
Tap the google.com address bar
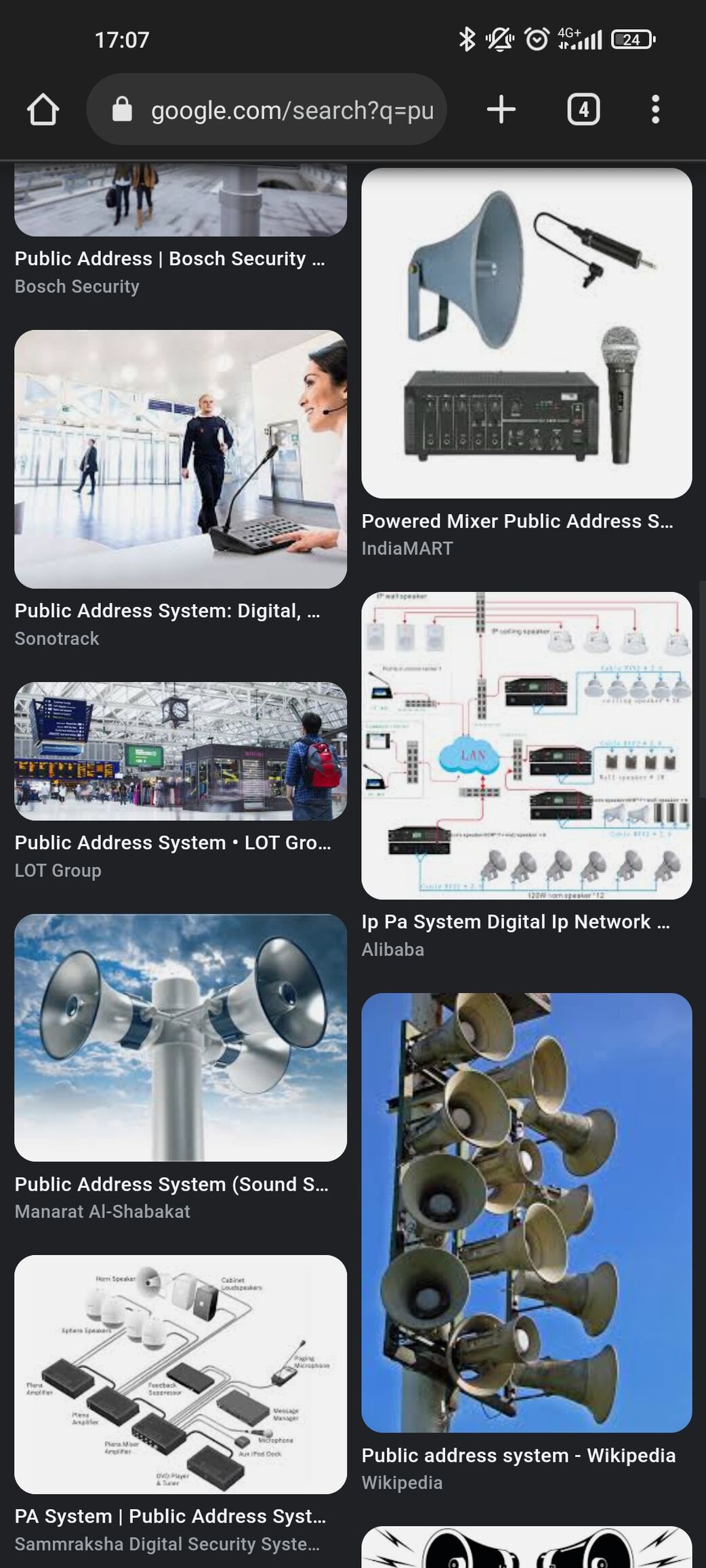click(x=266, y=109)
